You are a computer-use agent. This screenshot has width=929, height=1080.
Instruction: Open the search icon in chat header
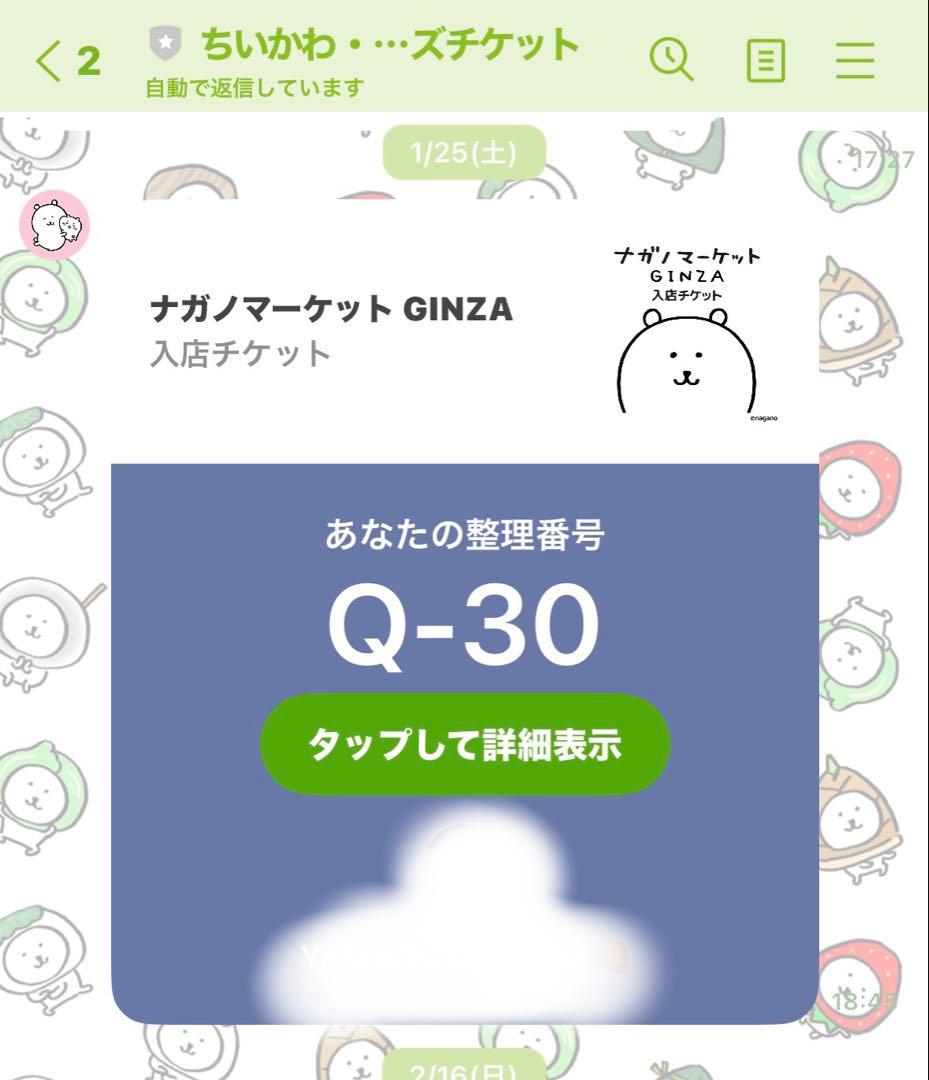(x=671, y=60)
